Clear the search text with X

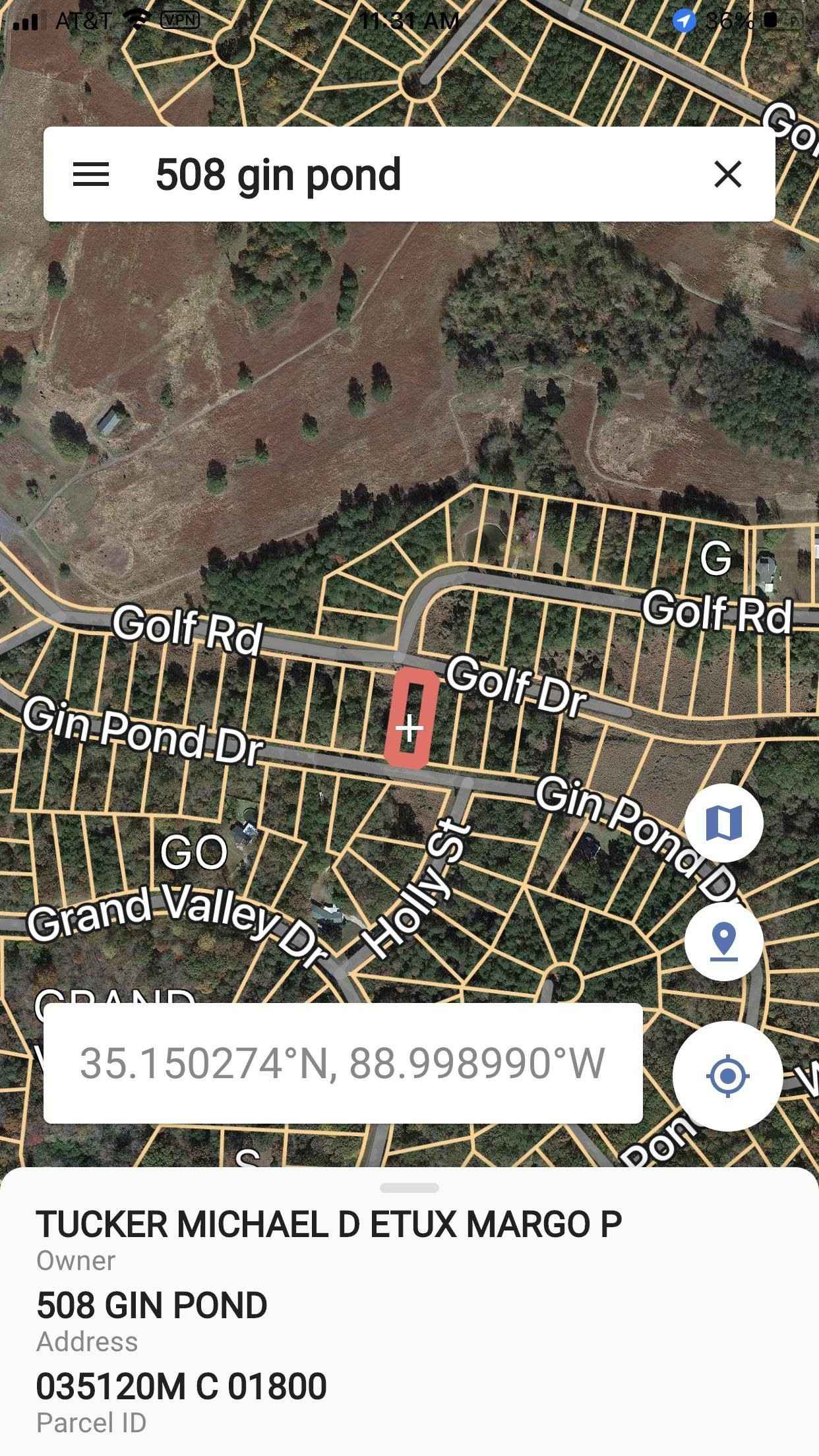click(x=728, y=175)
